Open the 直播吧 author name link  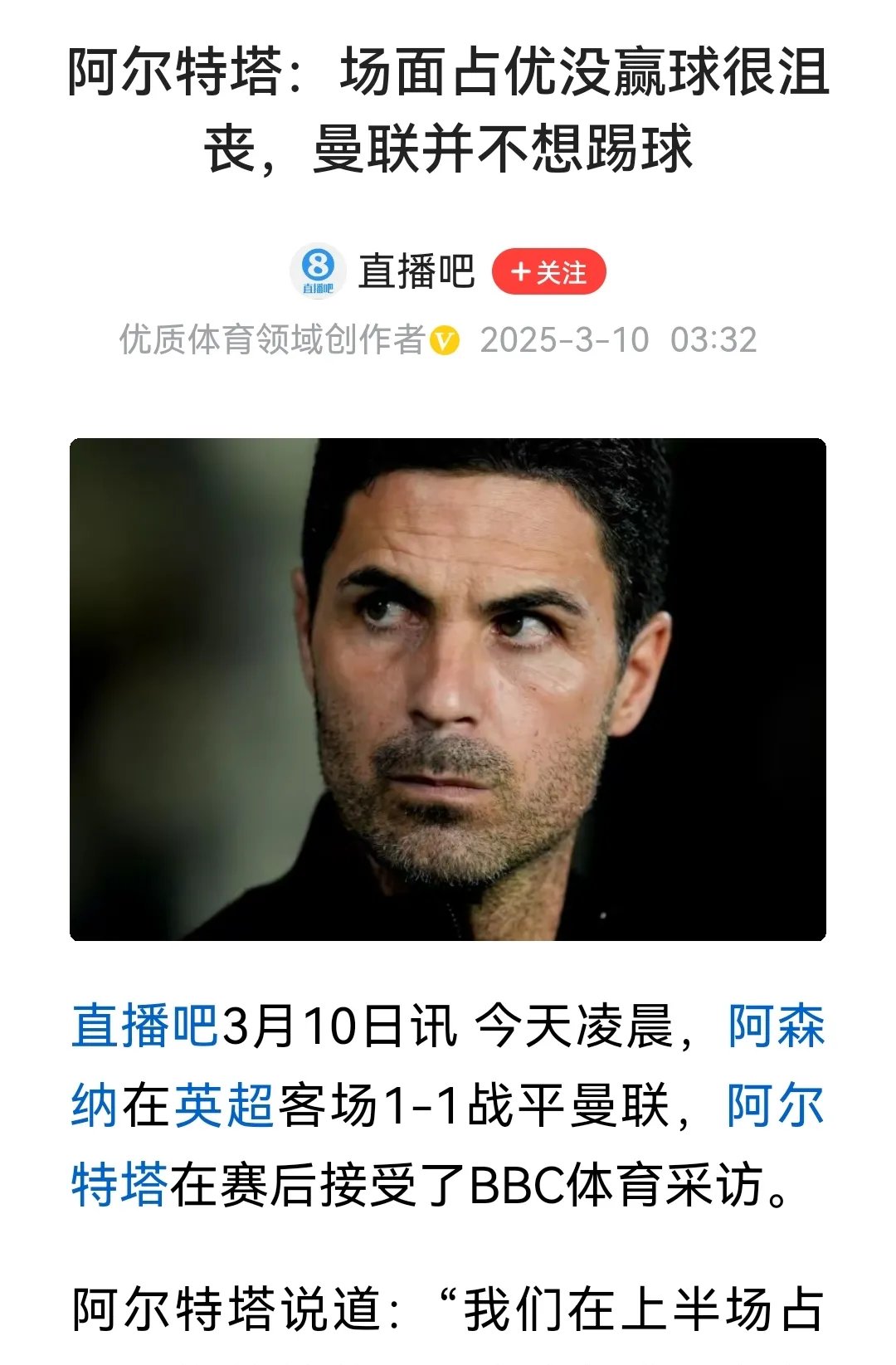click(x=415, y=270)
